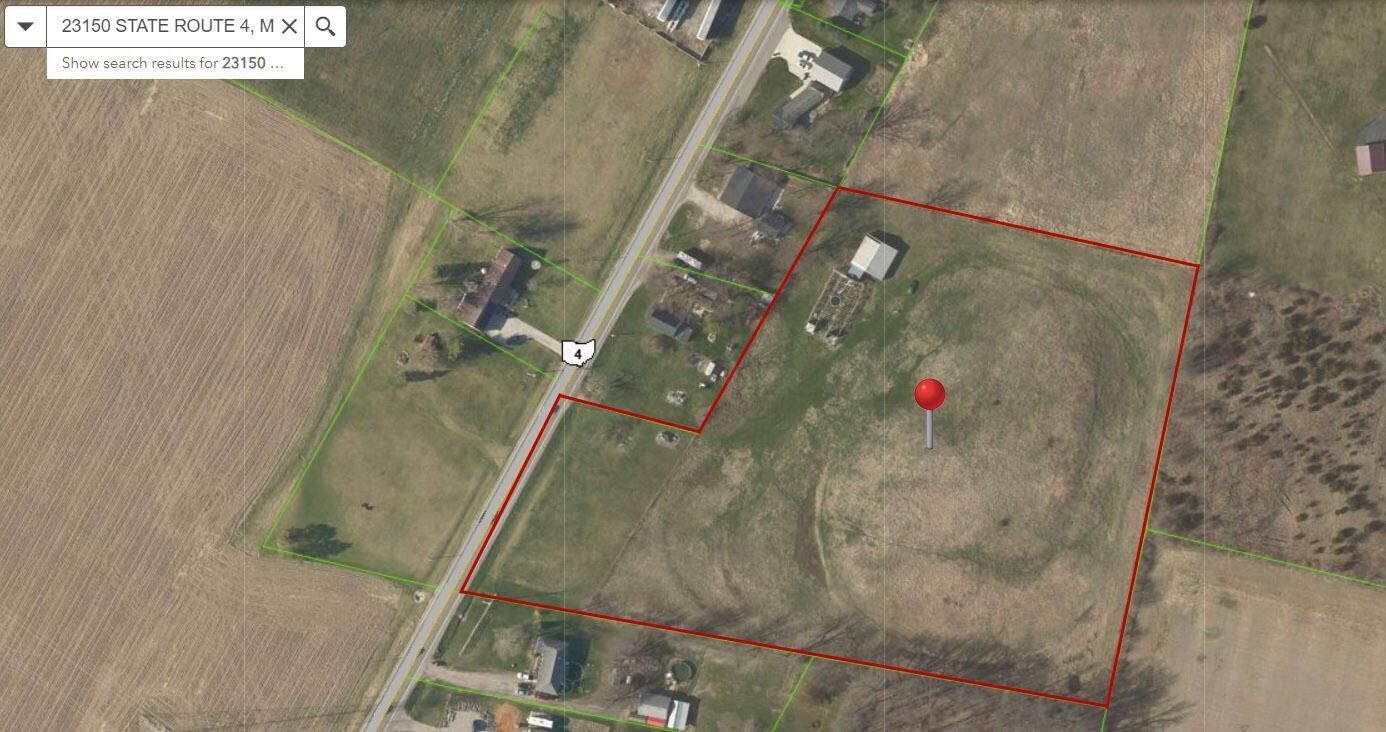Clear the search text with the X
This screenshot has height=732, width=1386.
289,27
